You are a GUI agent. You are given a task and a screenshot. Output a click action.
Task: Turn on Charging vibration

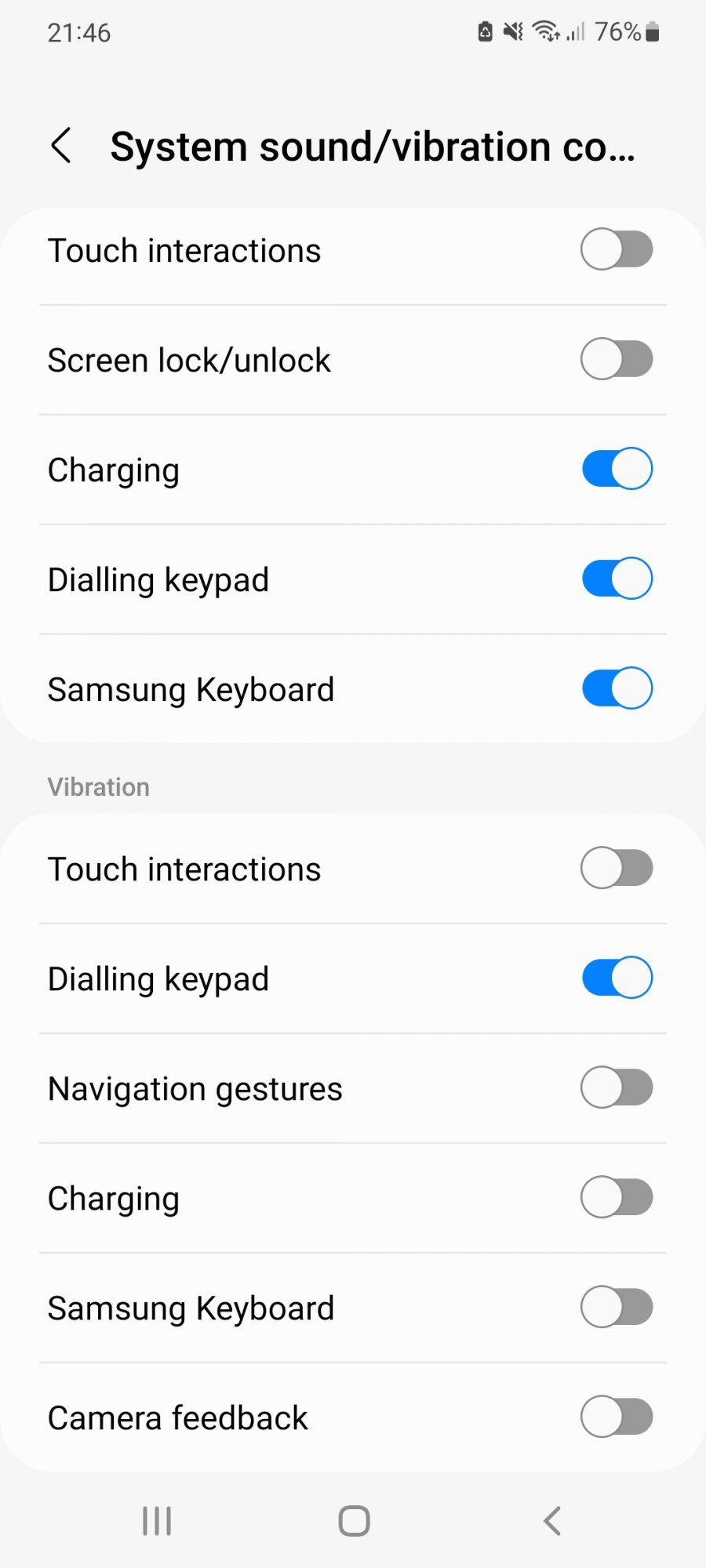tap(617, 1197)
